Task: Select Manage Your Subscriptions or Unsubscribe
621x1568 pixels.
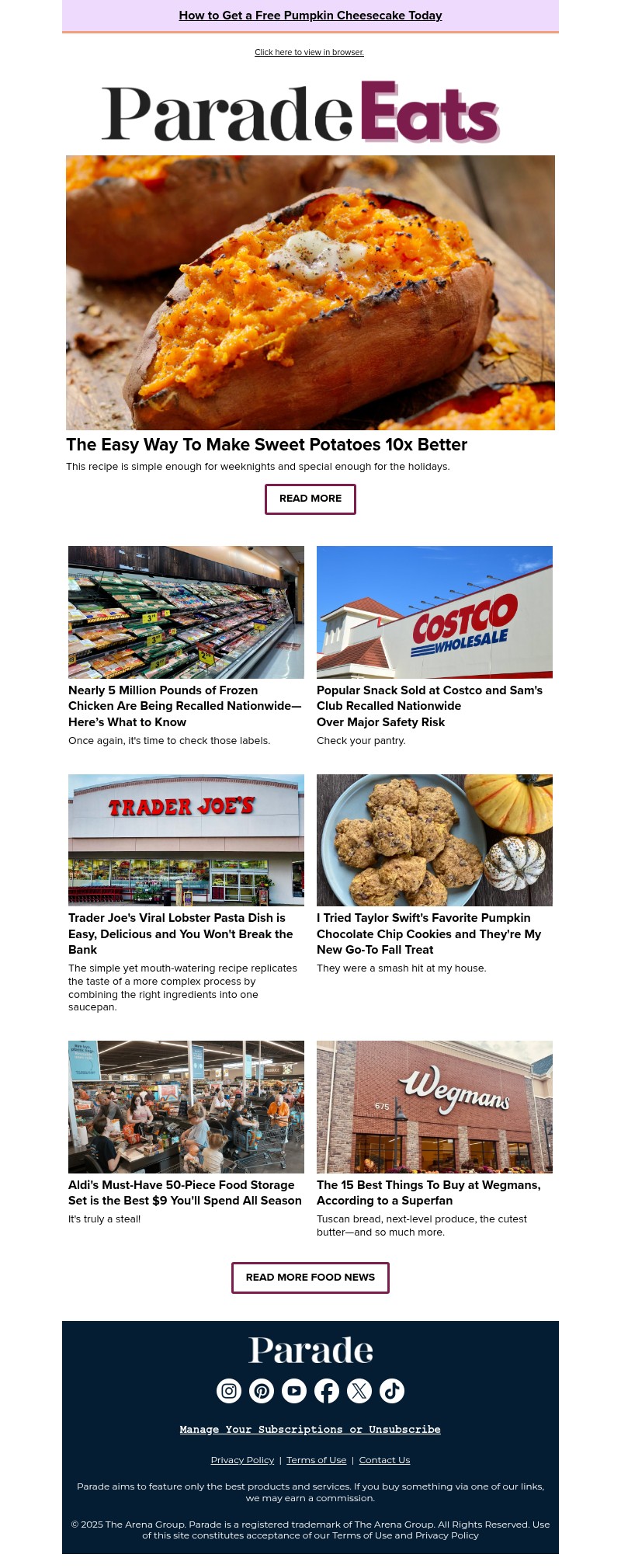Action: coord(310,1429)
